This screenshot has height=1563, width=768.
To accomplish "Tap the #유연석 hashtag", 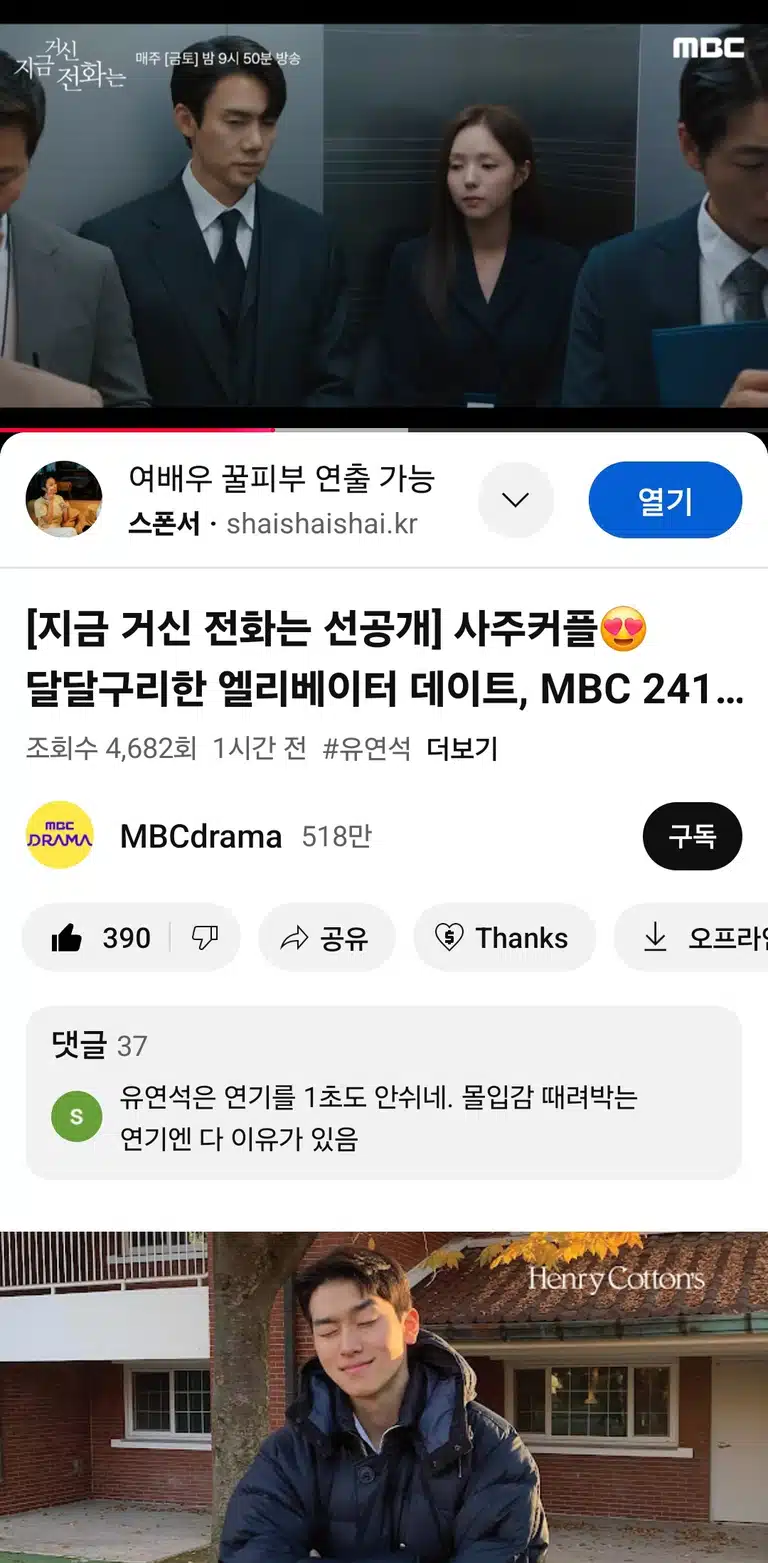I will [x=367, y=748].
